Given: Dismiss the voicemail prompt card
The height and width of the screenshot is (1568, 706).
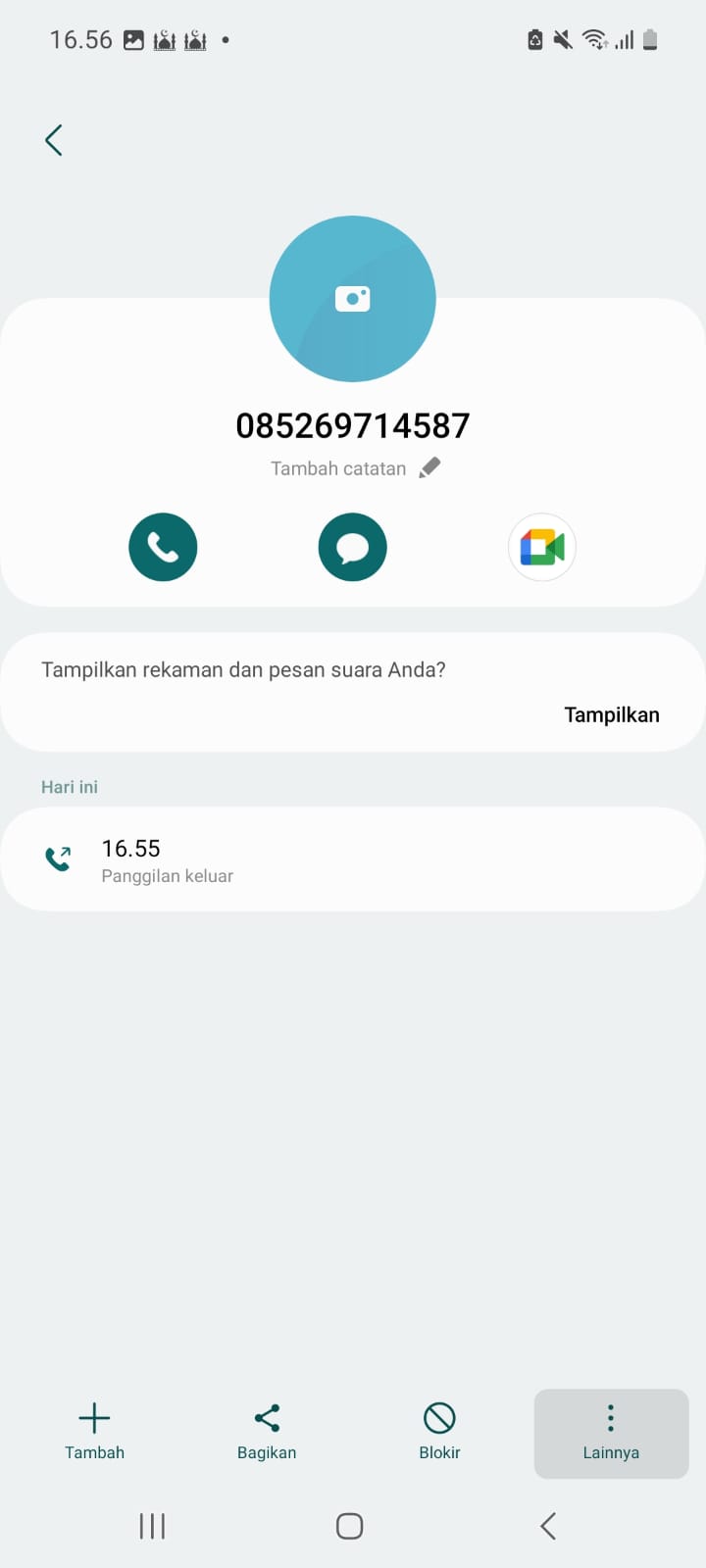Looking at the screenshot, I should point(352,691).
